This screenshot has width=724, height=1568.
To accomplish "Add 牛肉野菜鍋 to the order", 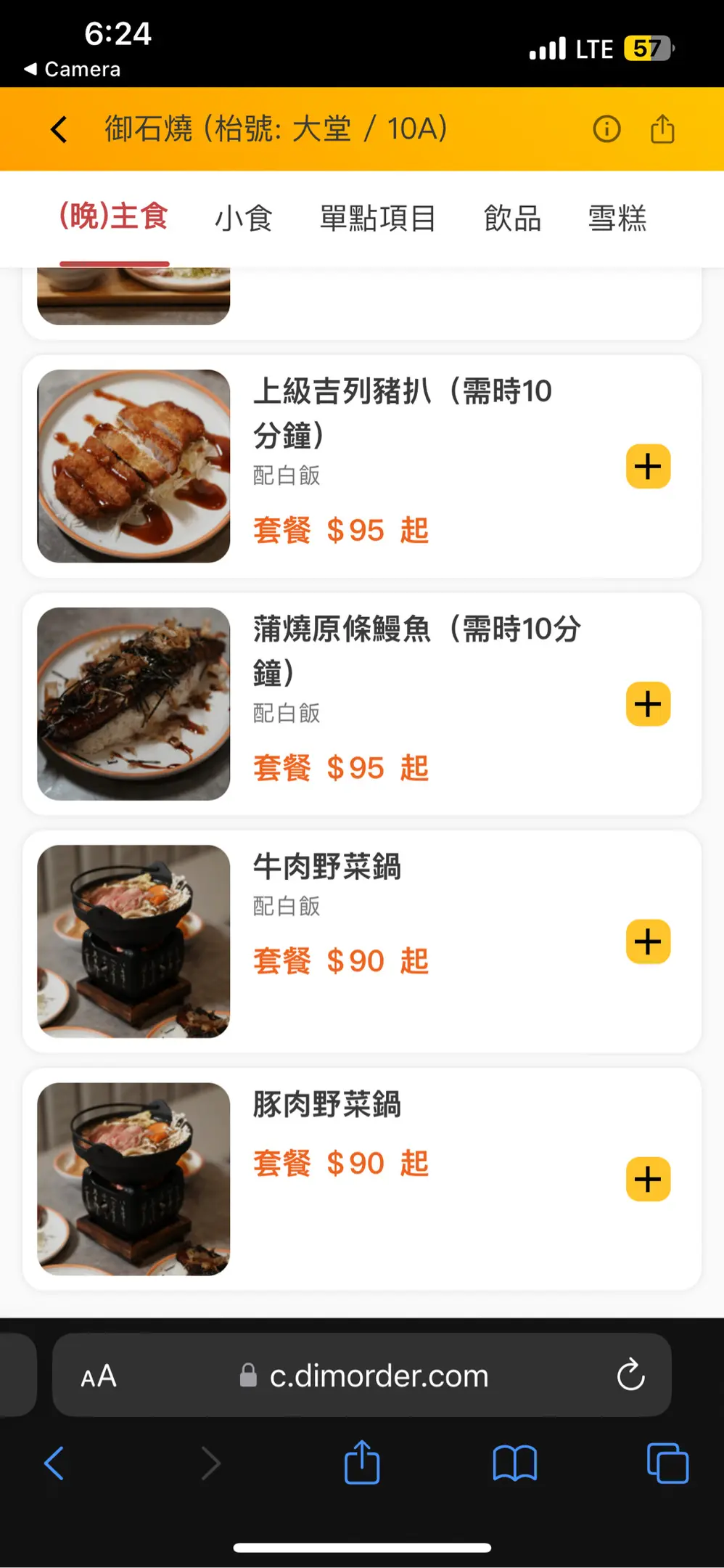I will (648, 942).
